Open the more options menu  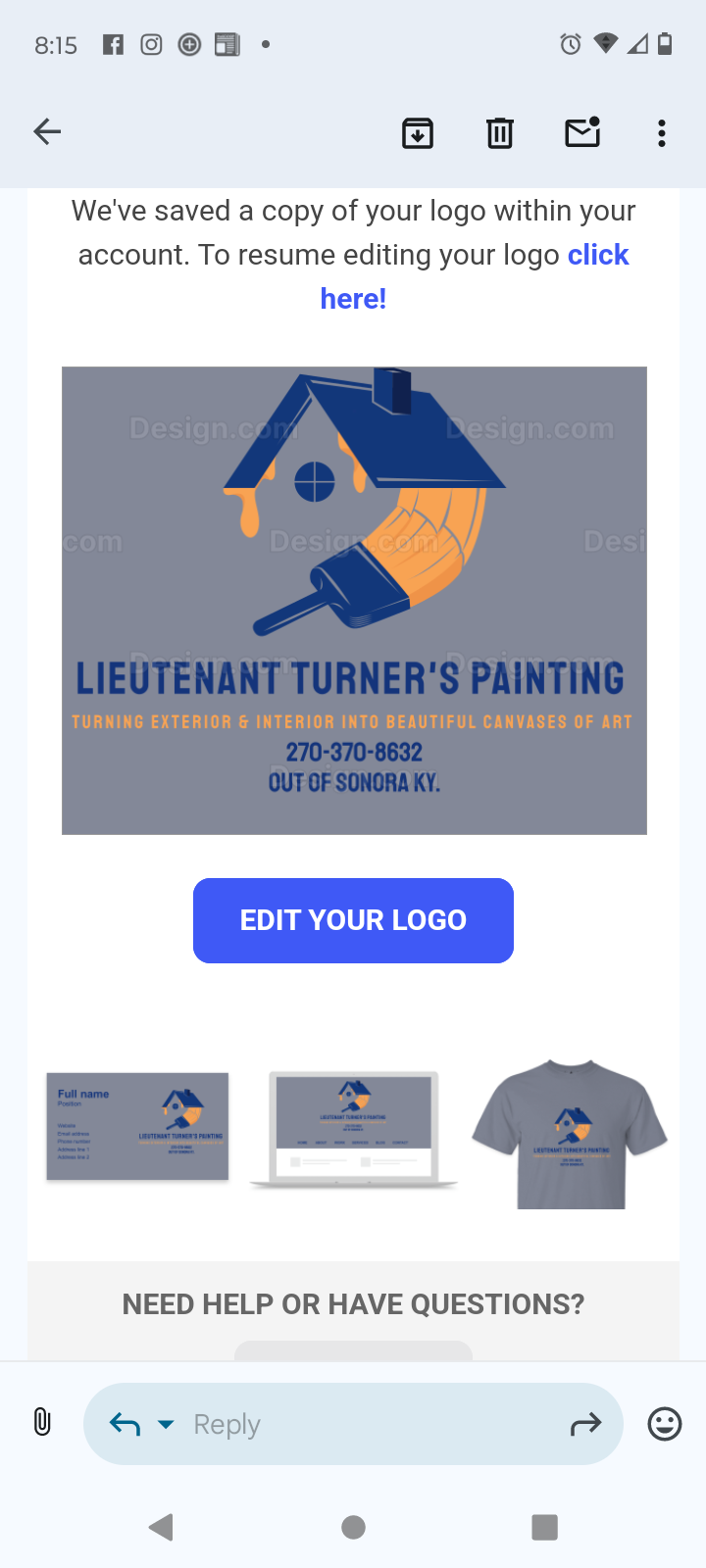[662, 132]
